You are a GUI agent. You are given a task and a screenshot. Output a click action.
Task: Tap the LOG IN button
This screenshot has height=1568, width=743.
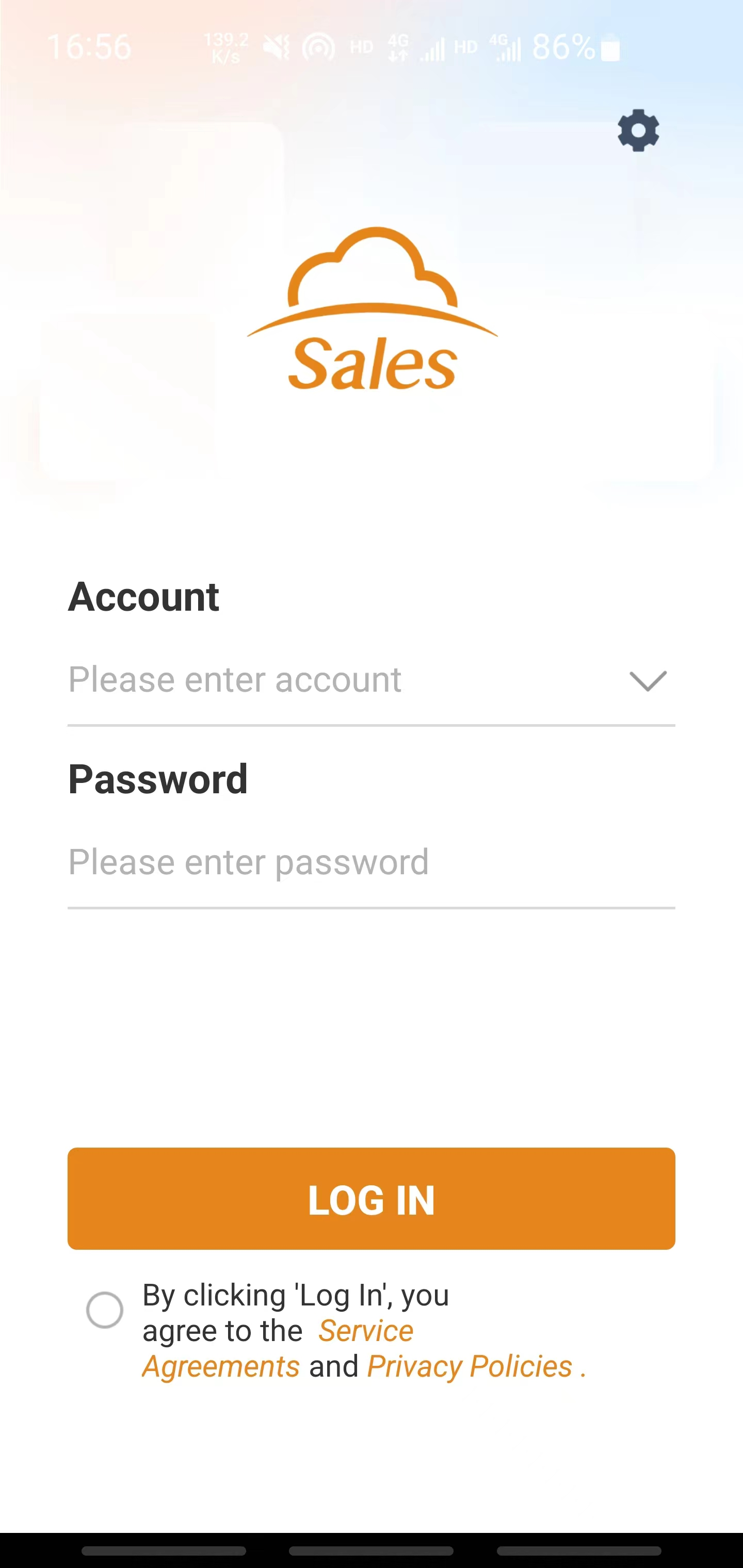371,1199
